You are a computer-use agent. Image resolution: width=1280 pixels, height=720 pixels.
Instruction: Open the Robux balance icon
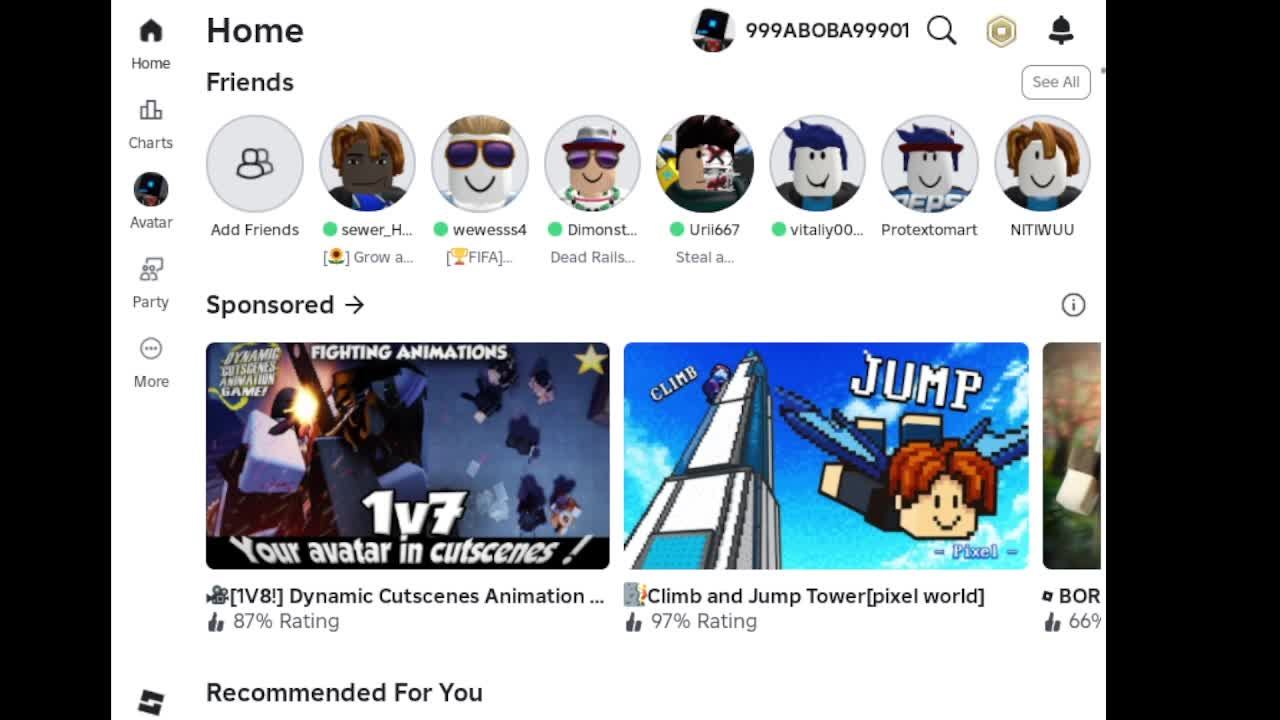coord(1001,31)
